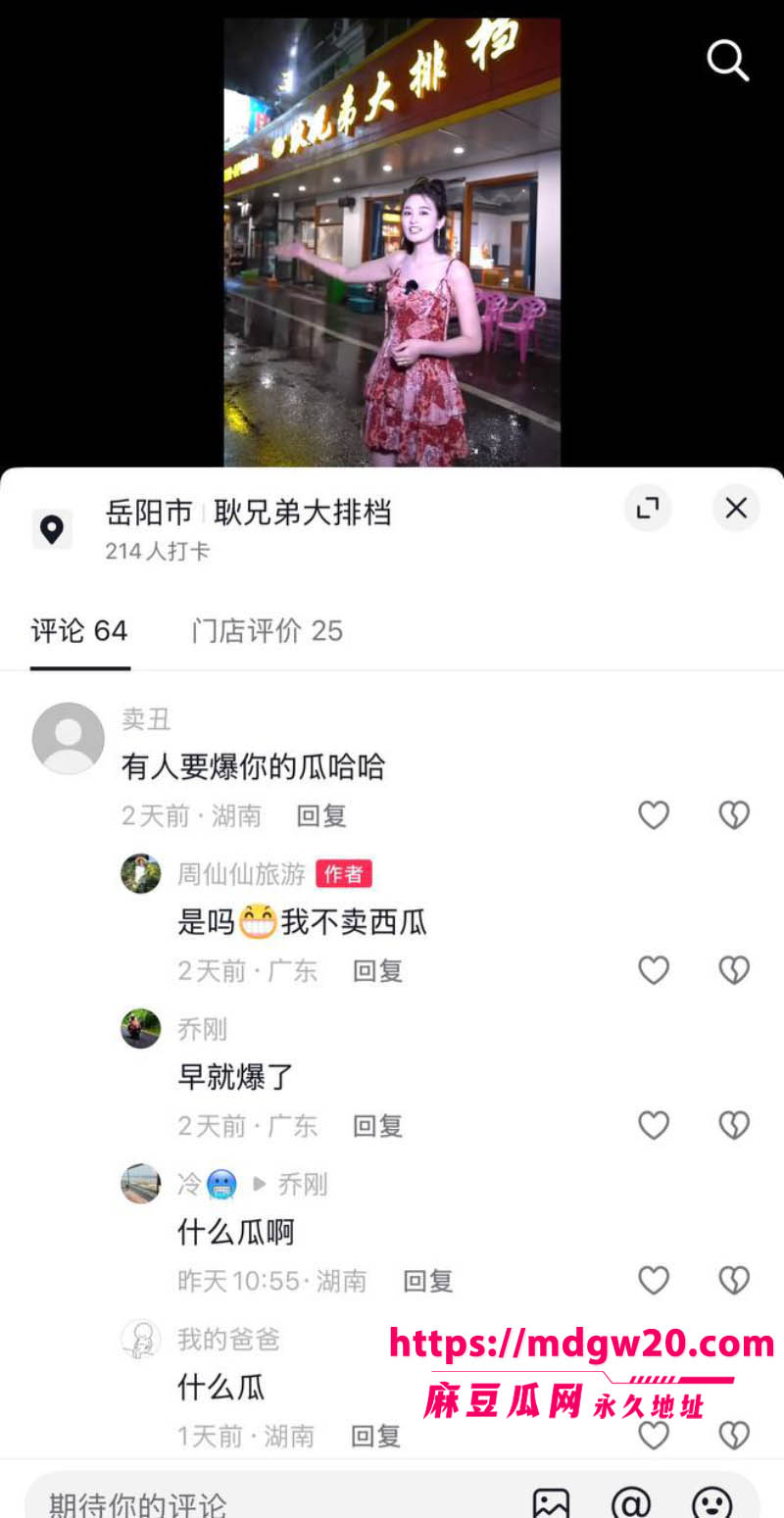The height and width of the screenshot is (1518, 784).
Task: Like 乔刚's comment 早就爆了
Action: 654,1125
